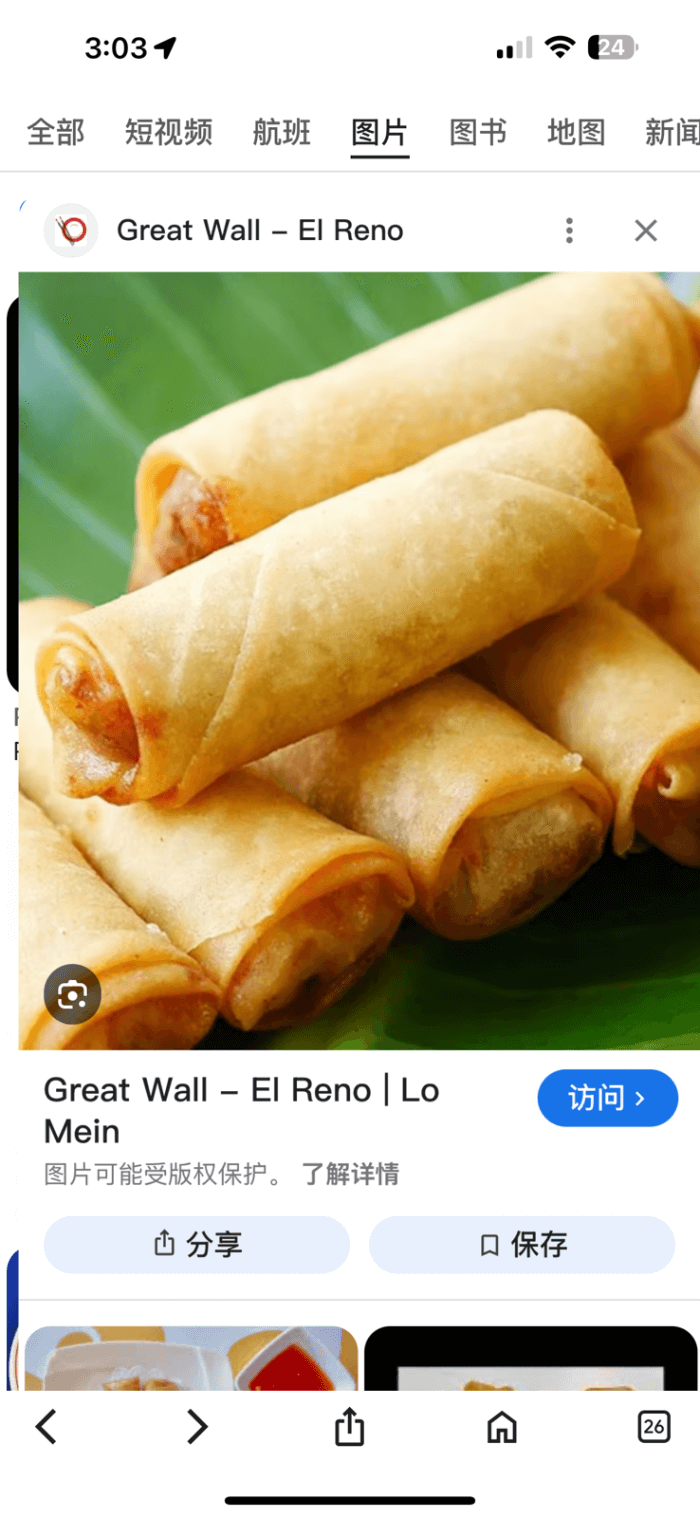Save the image to collections
Screen dimensions: 700x1518
[522, 1245]
